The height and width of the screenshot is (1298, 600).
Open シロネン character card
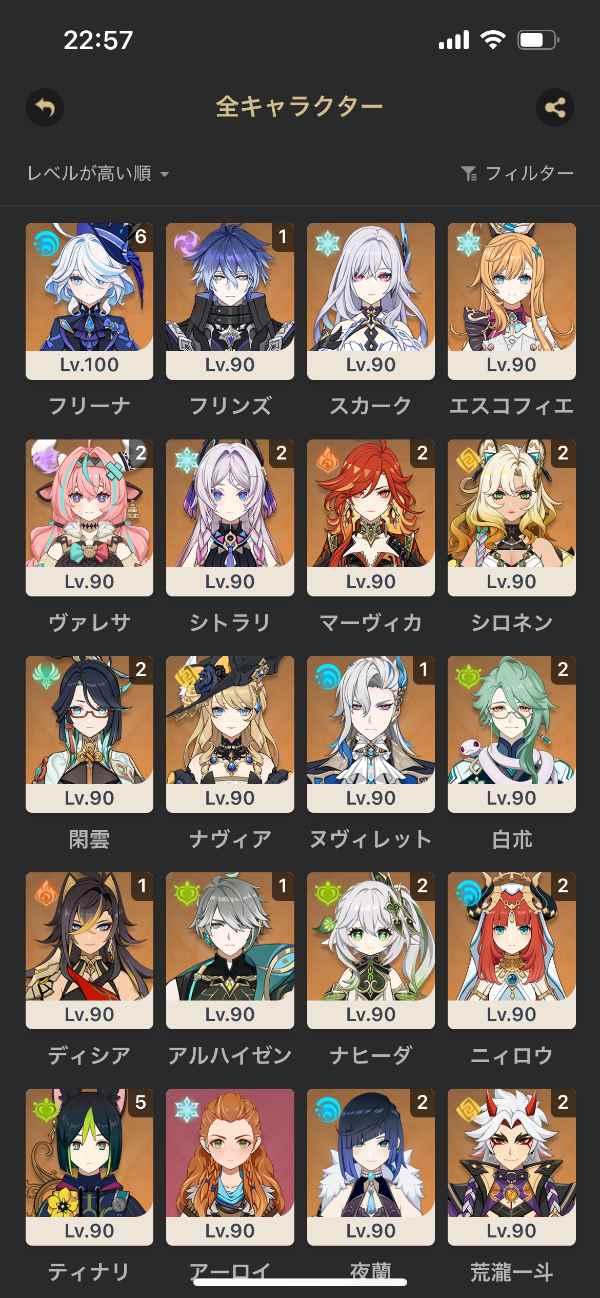[x=512, y=517]
